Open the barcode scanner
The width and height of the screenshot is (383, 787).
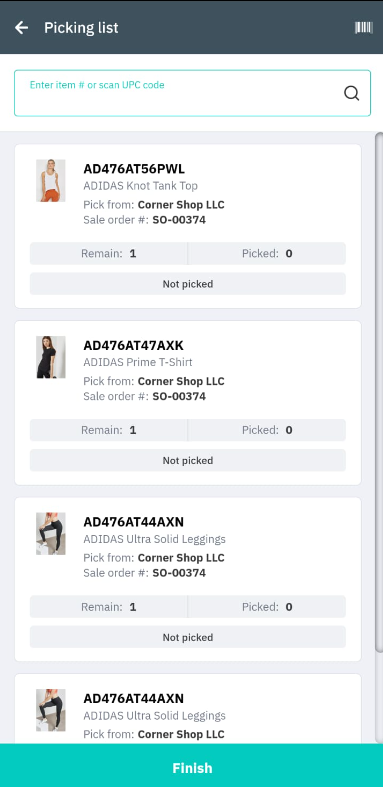363,28
